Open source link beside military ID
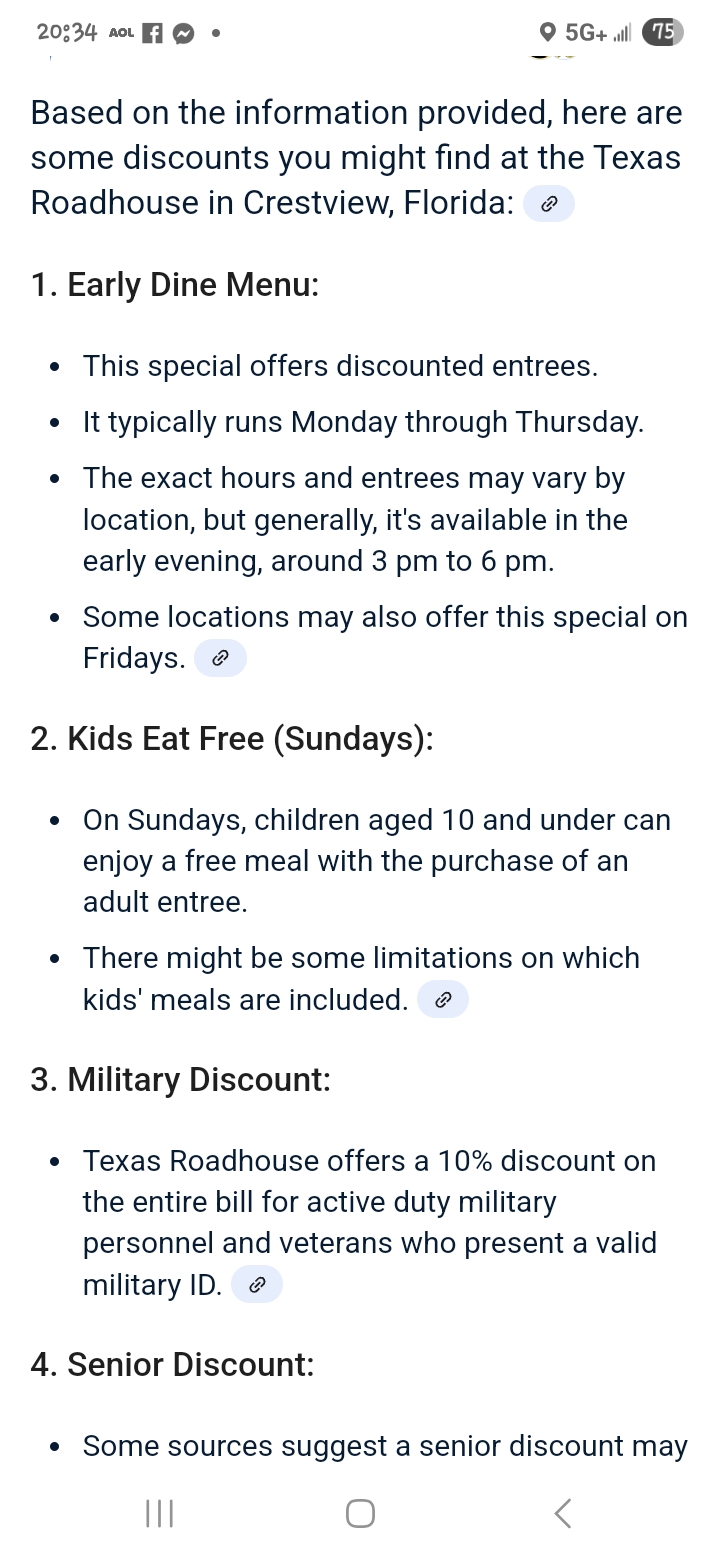Screen dimensions: 720x1560 (x=256, y=1285)
